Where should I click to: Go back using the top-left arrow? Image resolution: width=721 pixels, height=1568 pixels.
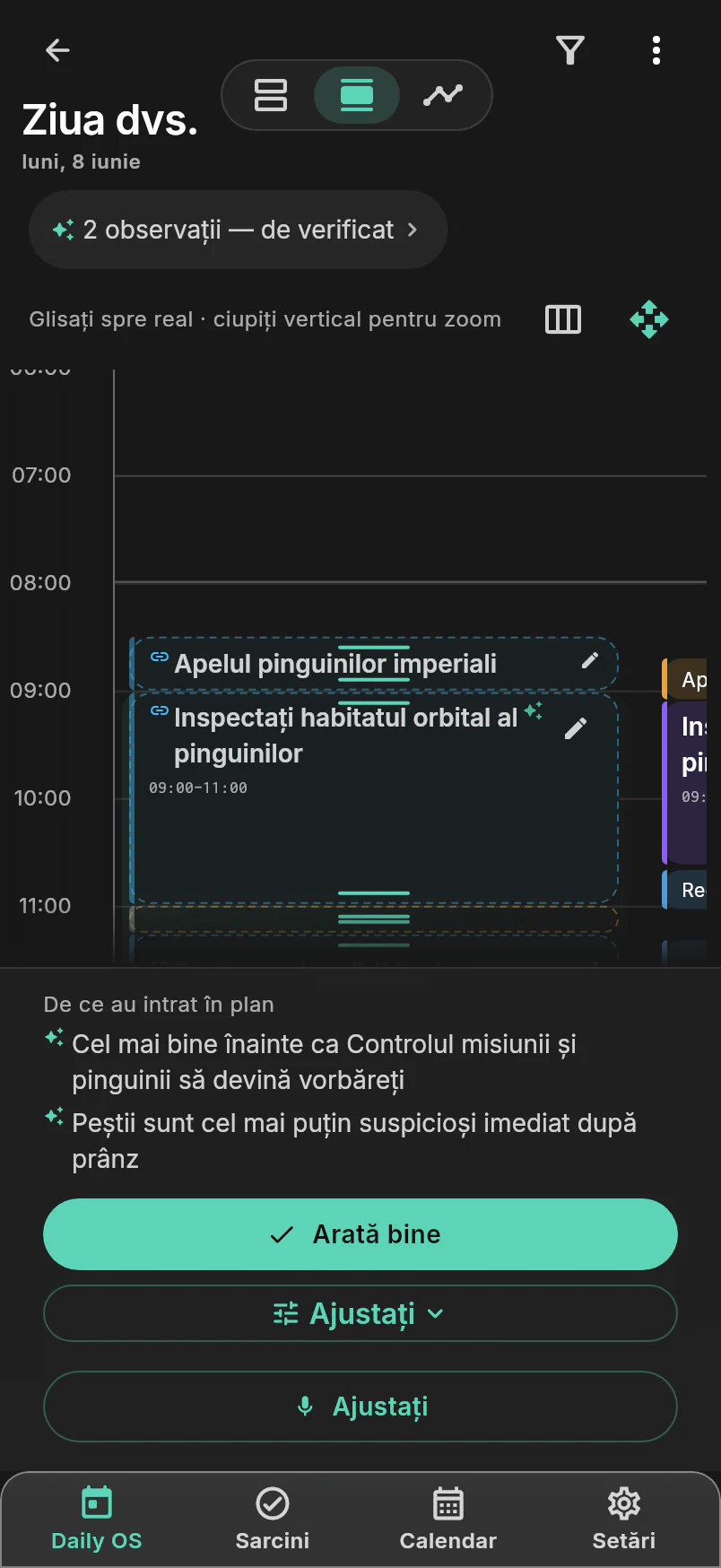[57, 50]
